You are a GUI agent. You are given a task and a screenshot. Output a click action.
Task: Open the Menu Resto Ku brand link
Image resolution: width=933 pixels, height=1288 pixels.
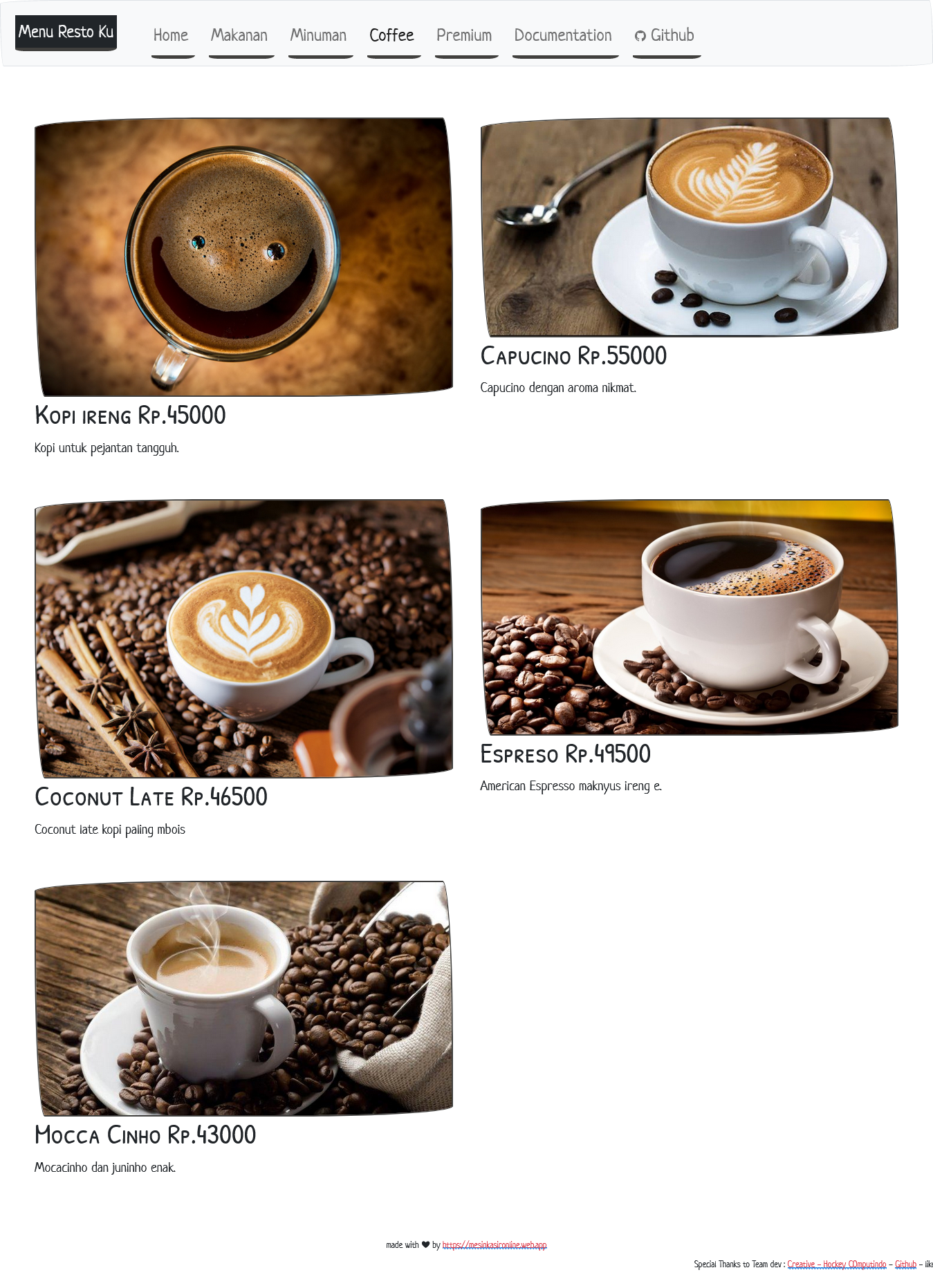click(x=66, y=32)
